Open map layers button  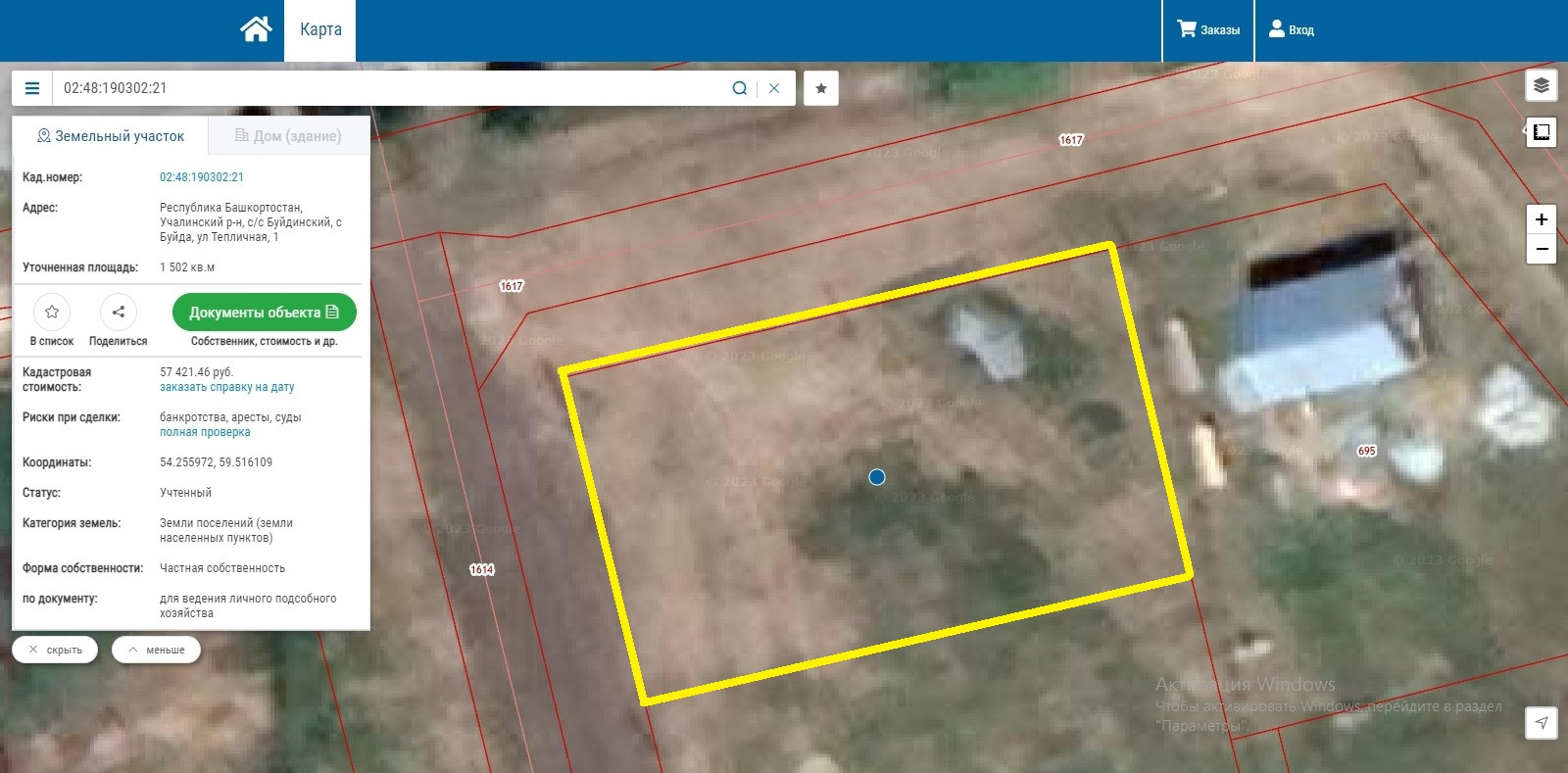(x=1542, y=86)
